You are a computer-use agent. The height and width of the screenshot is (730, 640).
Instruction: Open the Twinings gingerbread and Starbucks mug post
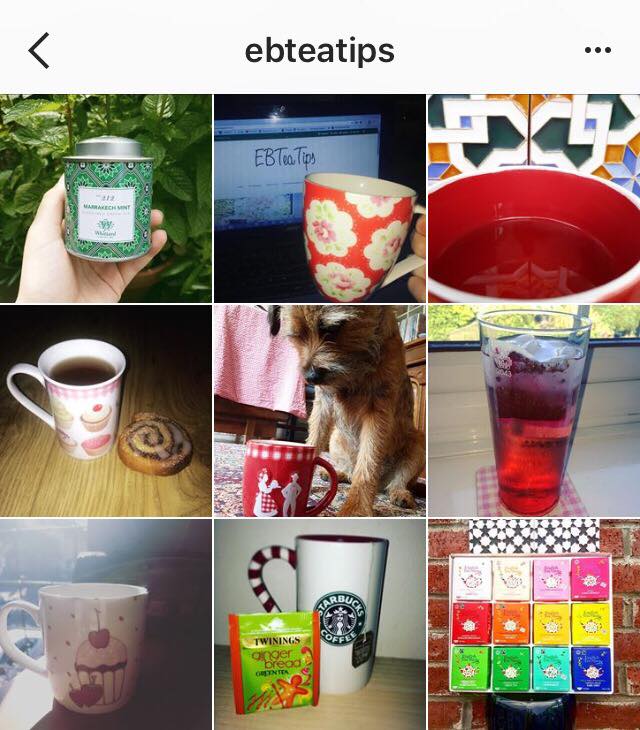coord(320,624)
